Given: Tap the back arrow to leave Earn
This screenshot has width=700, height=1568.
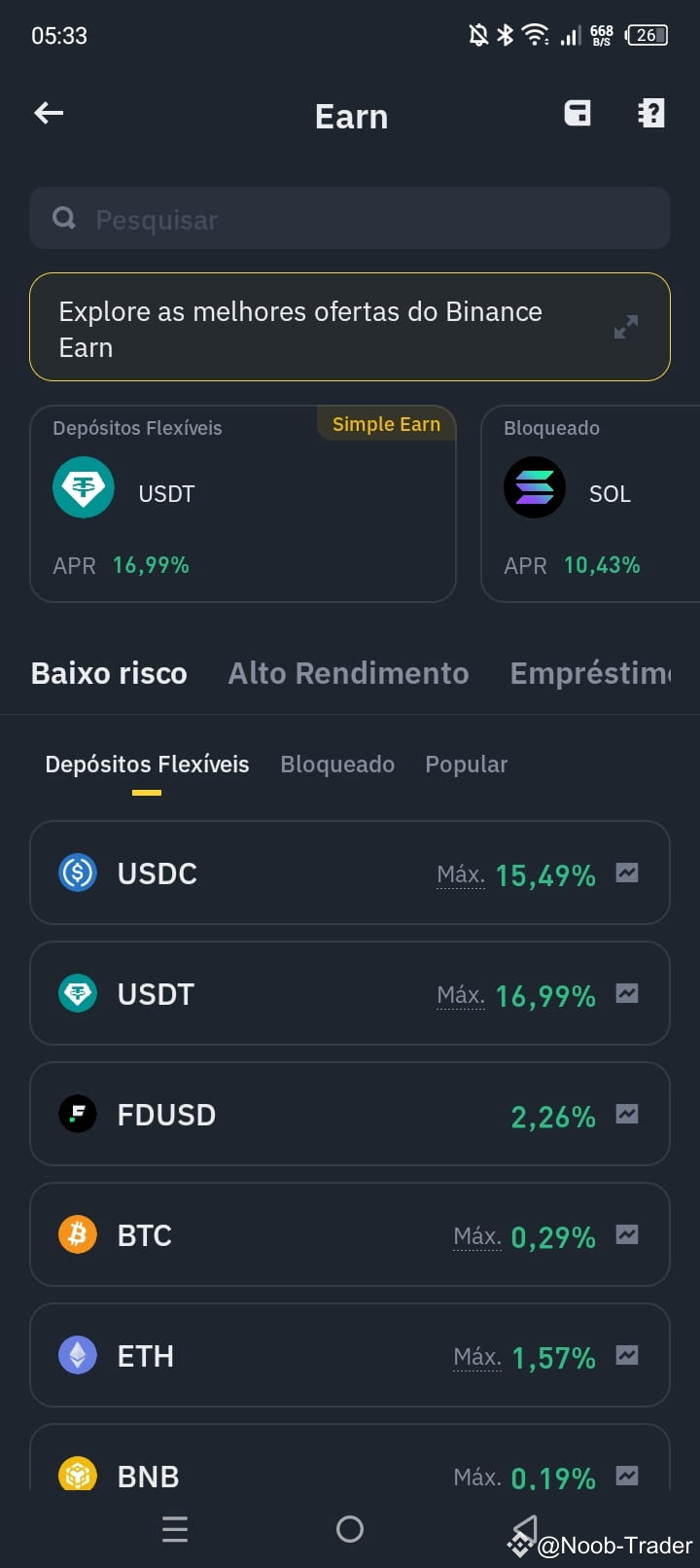Looking at the screenshot, I should click(x=48, y=113).
